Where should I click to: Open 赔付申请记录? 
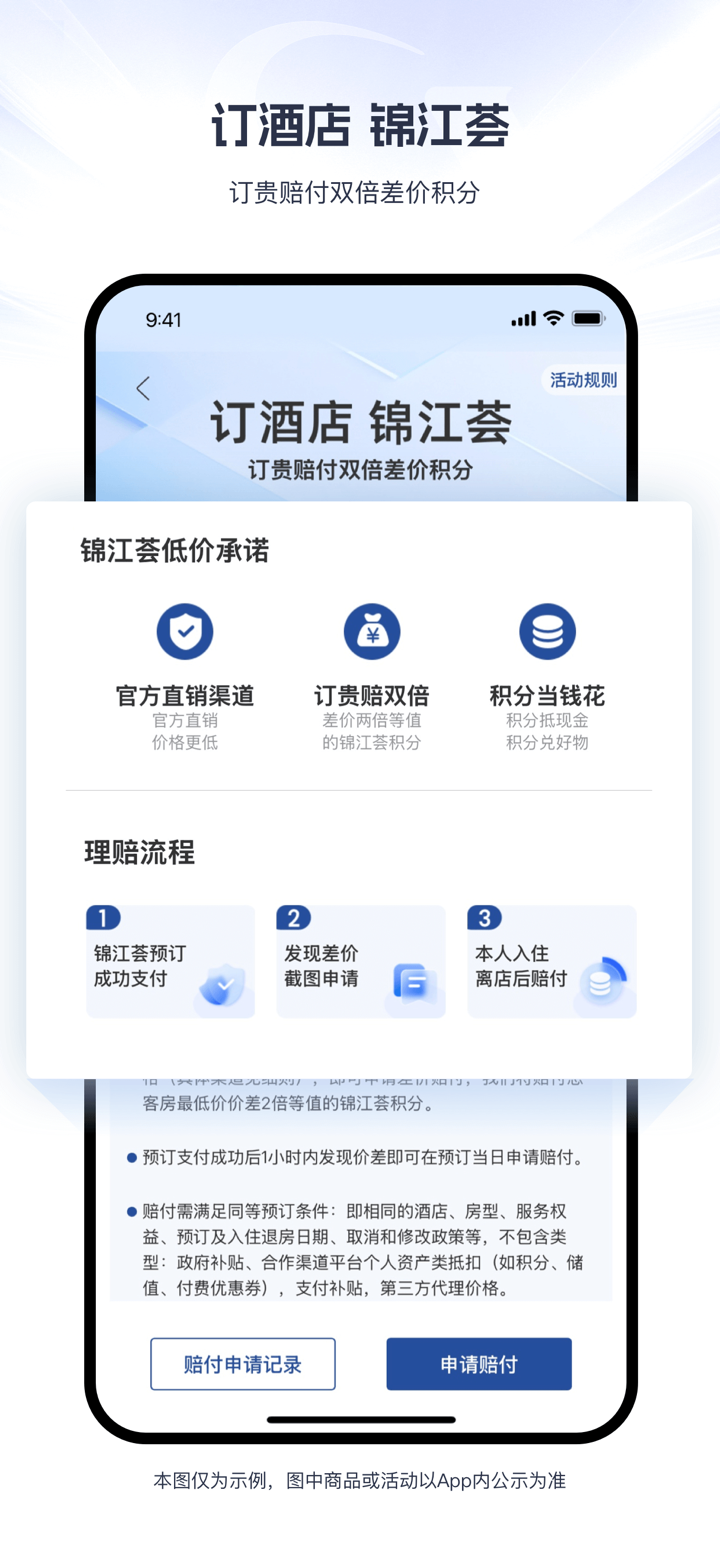click(242, 1363)
